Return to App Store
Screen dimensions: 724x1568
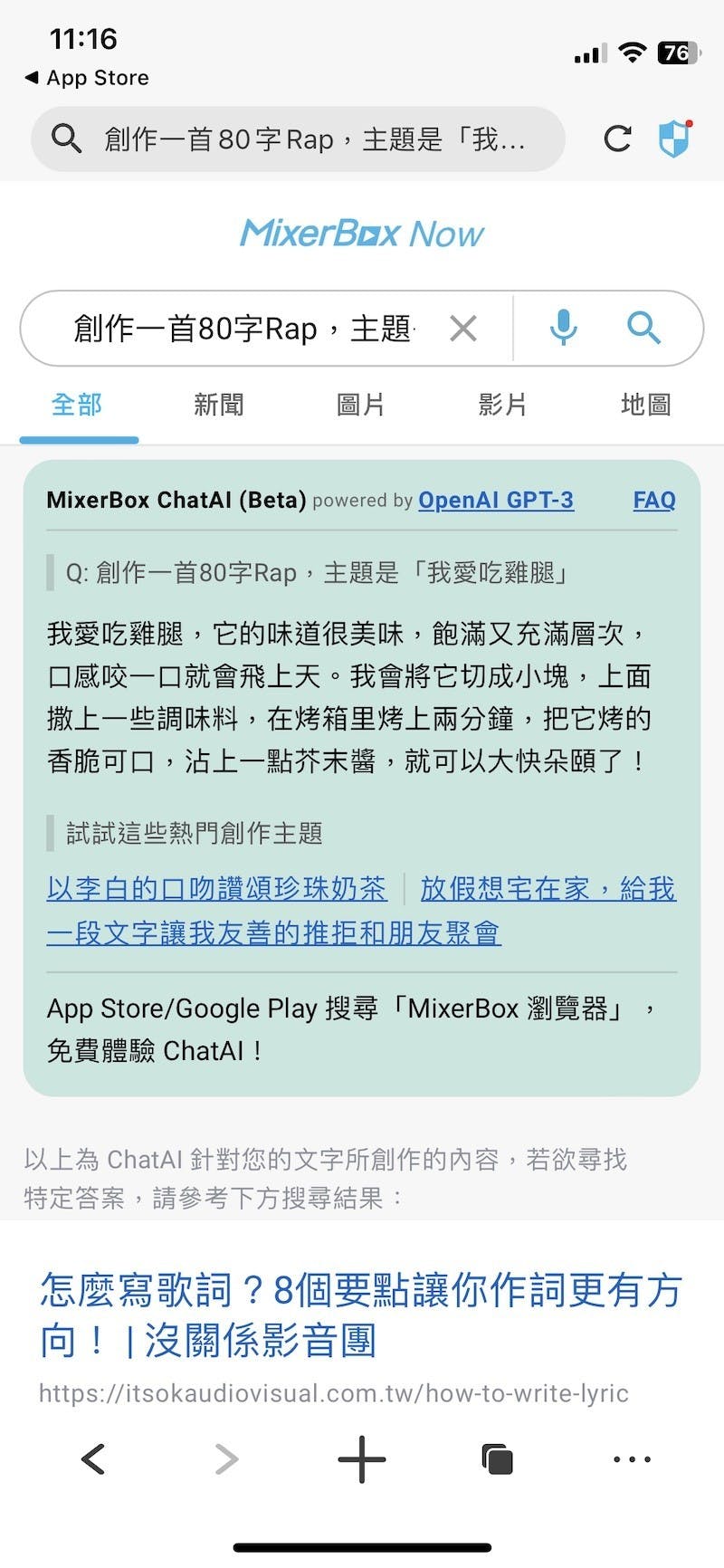tap(87, 78)
